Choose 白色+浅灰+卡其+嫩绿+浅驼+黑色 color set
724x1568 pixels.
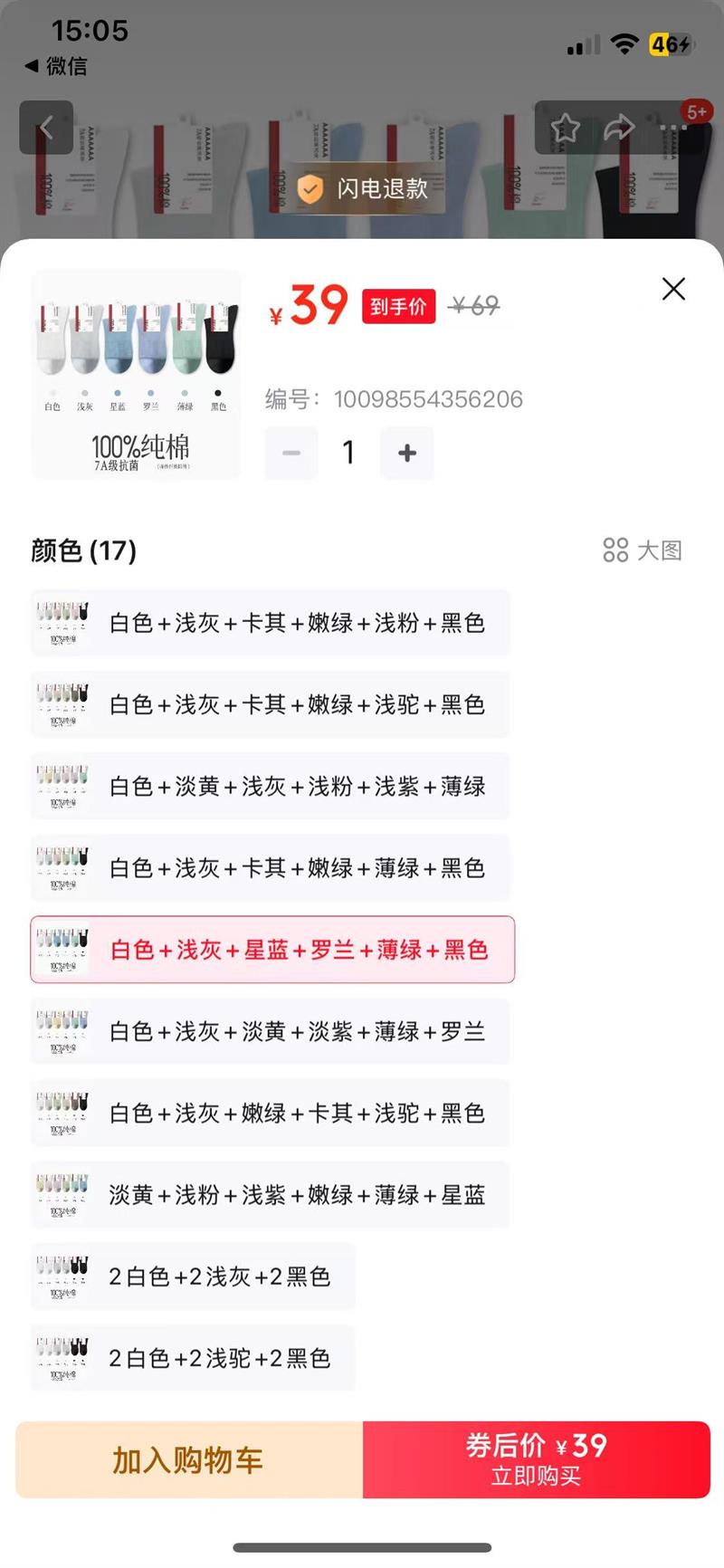click(x=271, y=704)
